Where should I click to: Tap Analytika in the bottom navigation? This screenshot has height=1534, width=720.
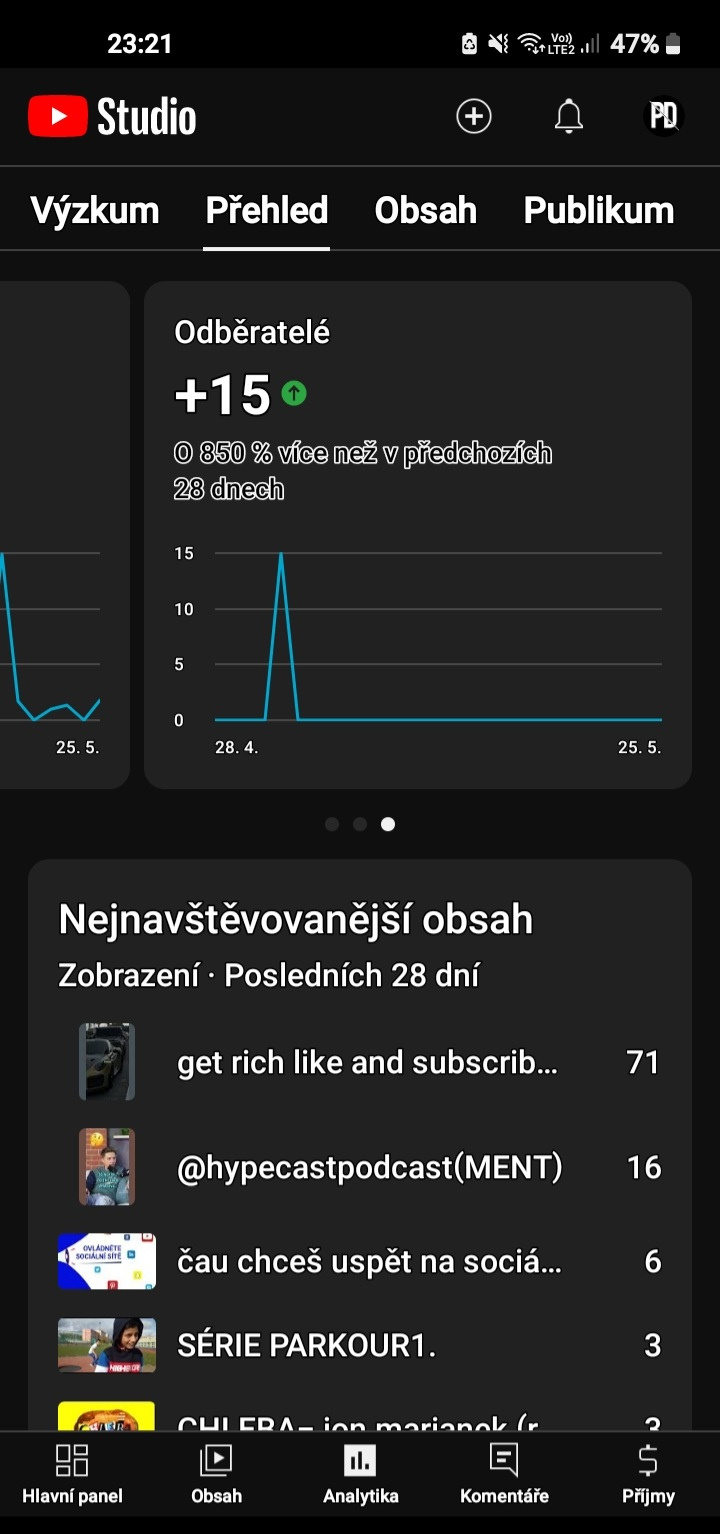coord(360,1474)
